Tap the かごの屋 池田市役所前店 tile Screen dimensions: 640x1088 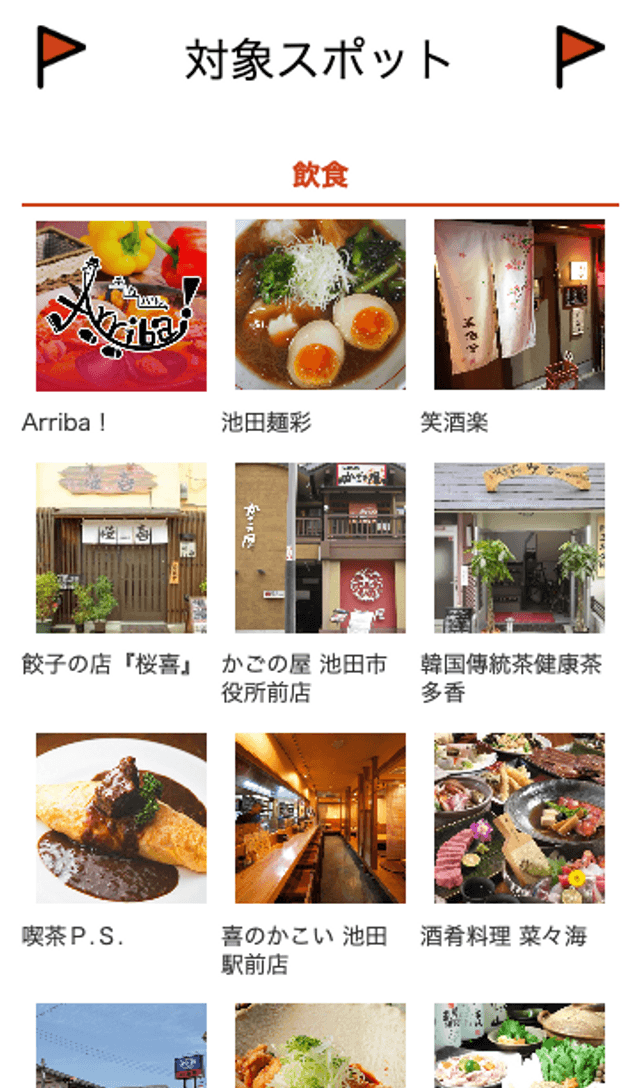point(320,548)
